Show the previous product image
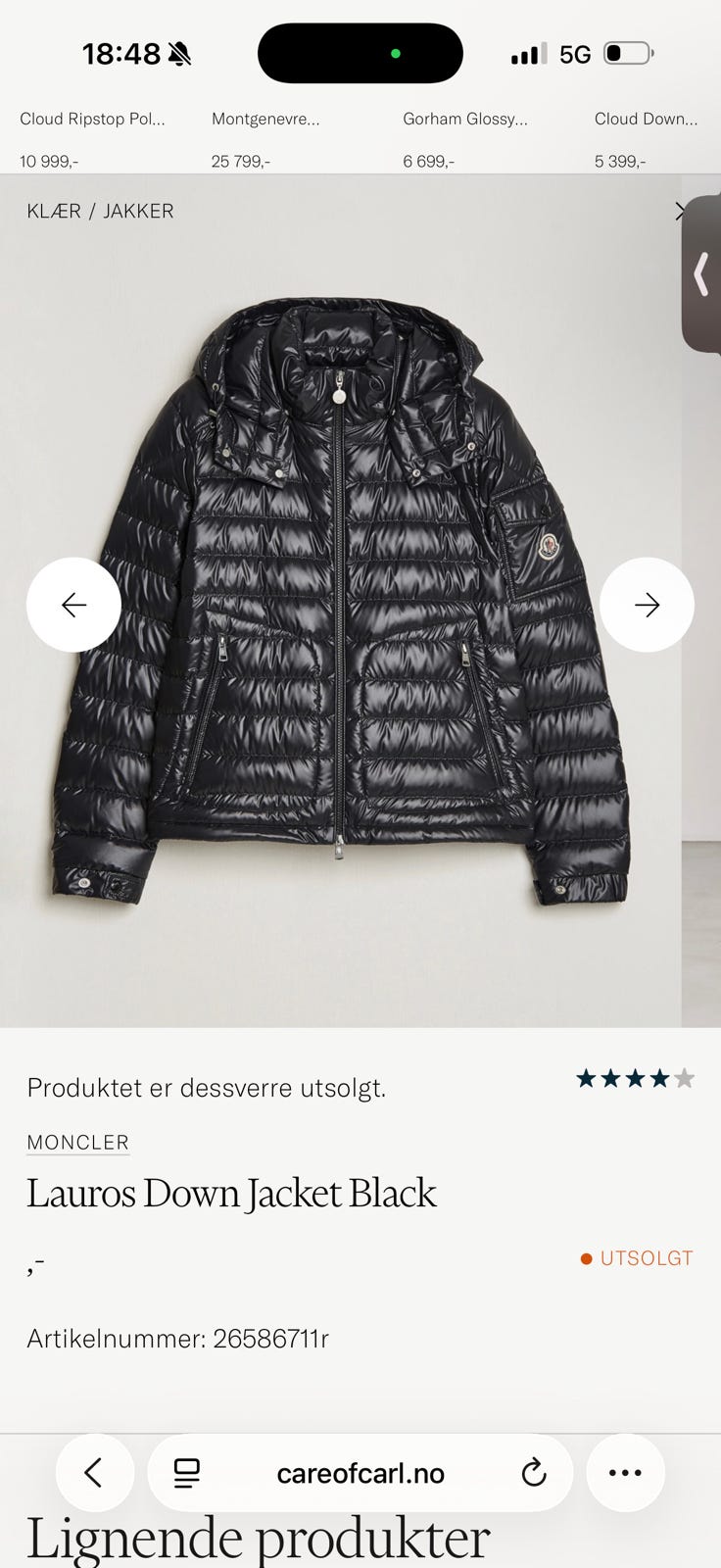721x1568 pixels. point(73,605)
